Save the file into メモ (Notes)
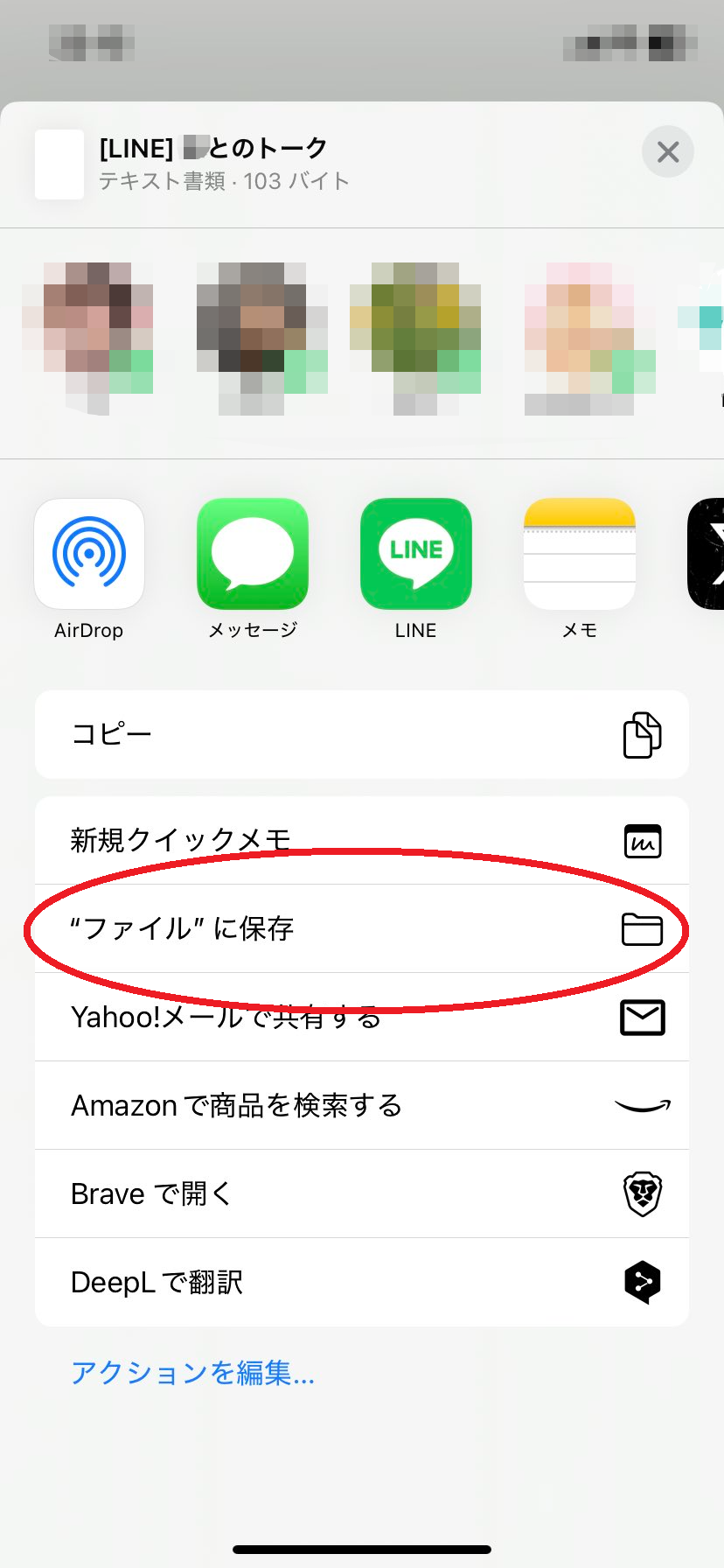This screenshot has height=1568, width=724. click(x=579, y=553)
